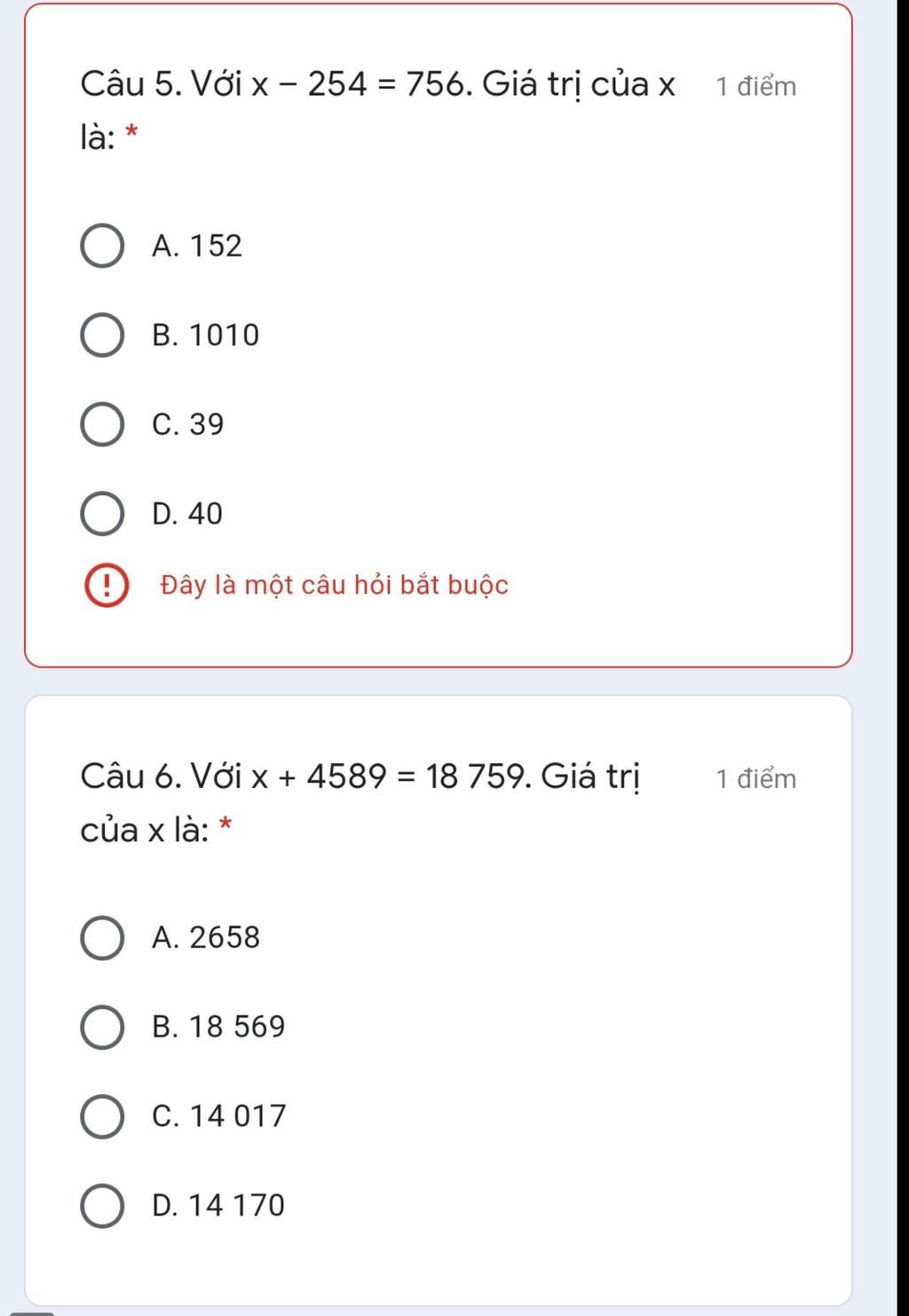Image resolution: width=909 pixels, height=1316 pixels.
Task: Choose option B. 1010 in Câu 5
Action: coord(103,335)
